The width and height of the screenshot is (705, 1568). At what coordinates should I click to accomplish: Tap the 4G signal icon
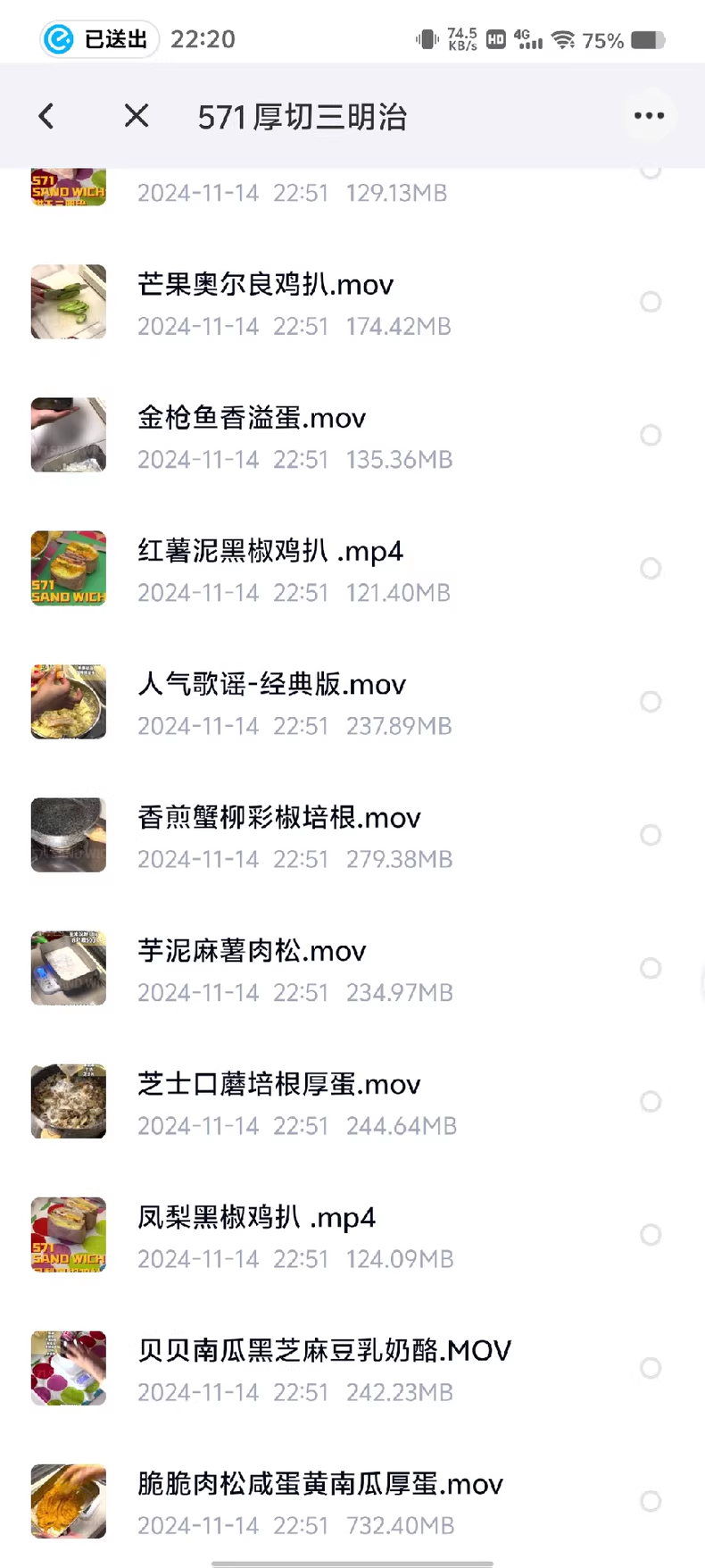click(x=528, y=40)
